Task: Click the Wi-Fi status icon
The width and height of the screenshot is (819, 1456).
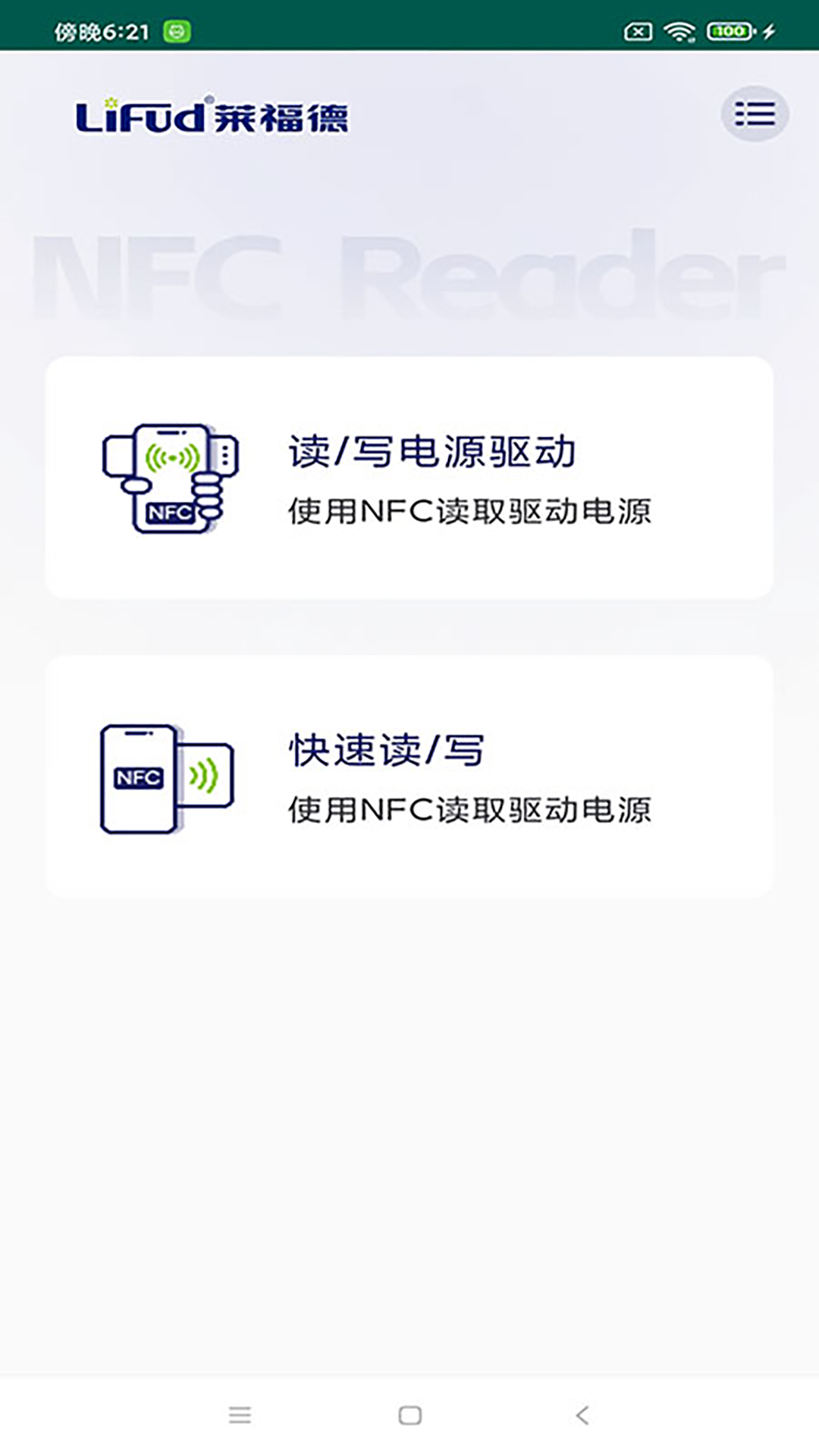Action: point(679,32)
